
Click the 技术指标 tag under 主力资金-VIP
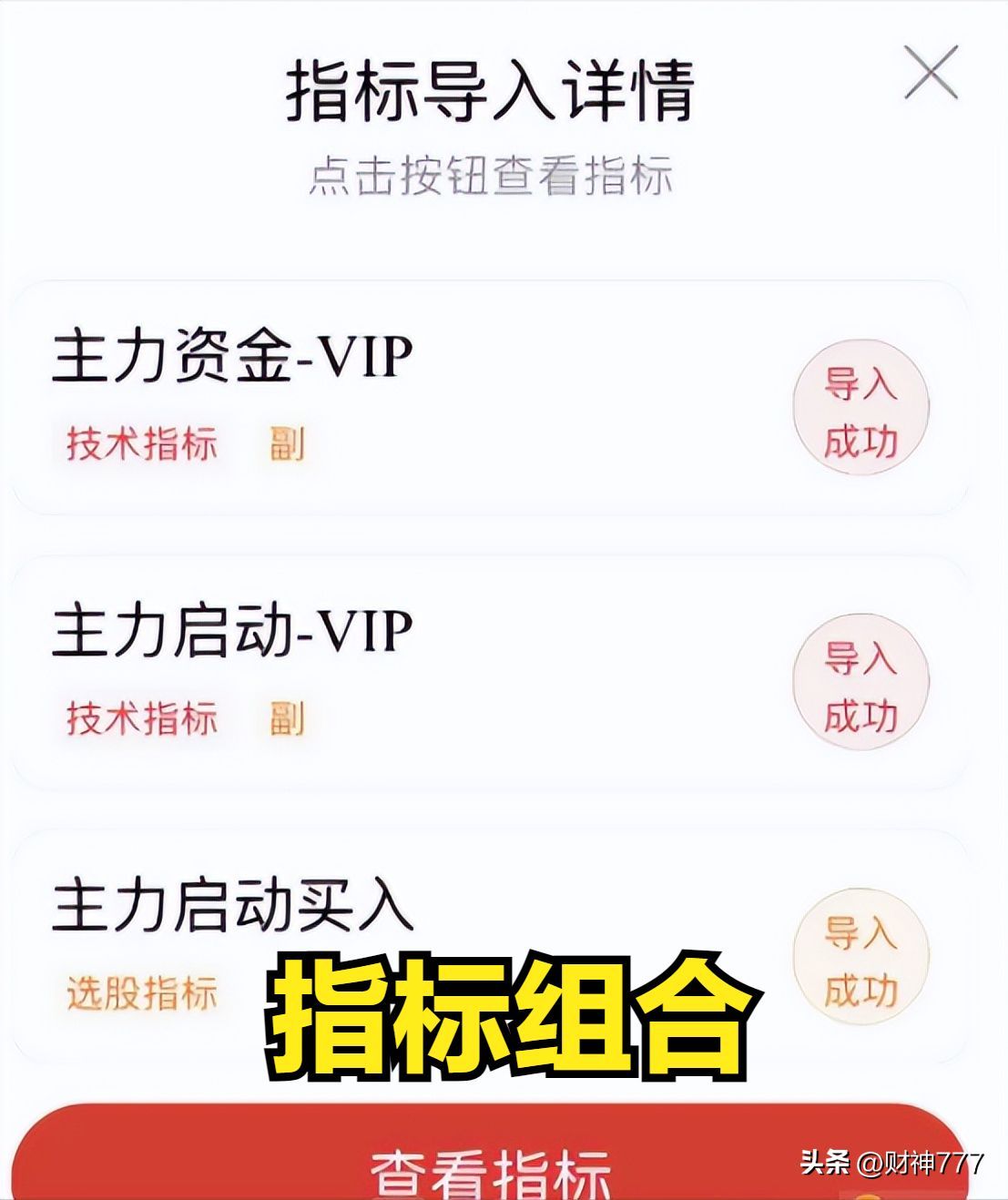140,445
